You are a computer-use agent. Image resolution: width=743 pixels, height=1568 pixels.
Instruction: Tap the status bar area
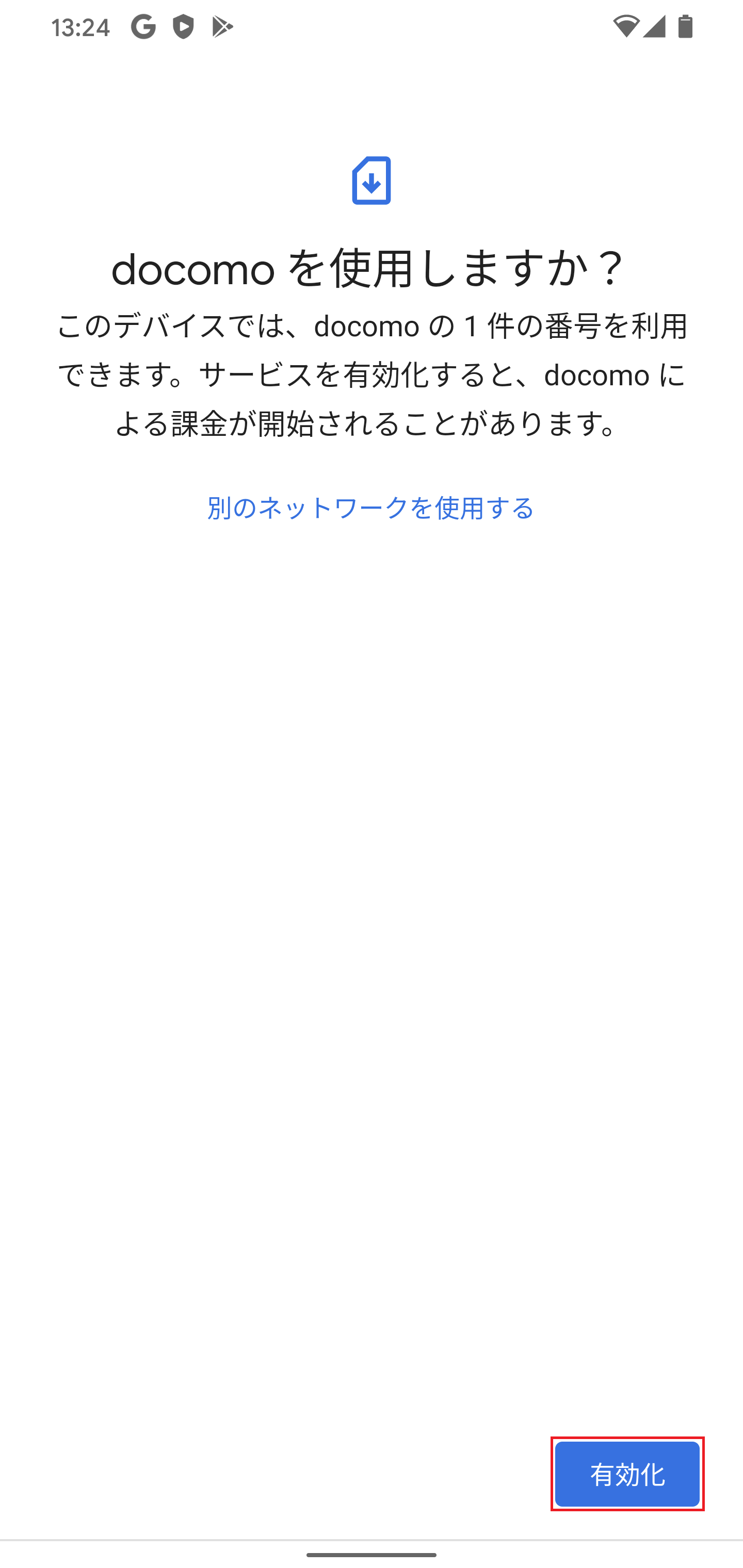372,26
